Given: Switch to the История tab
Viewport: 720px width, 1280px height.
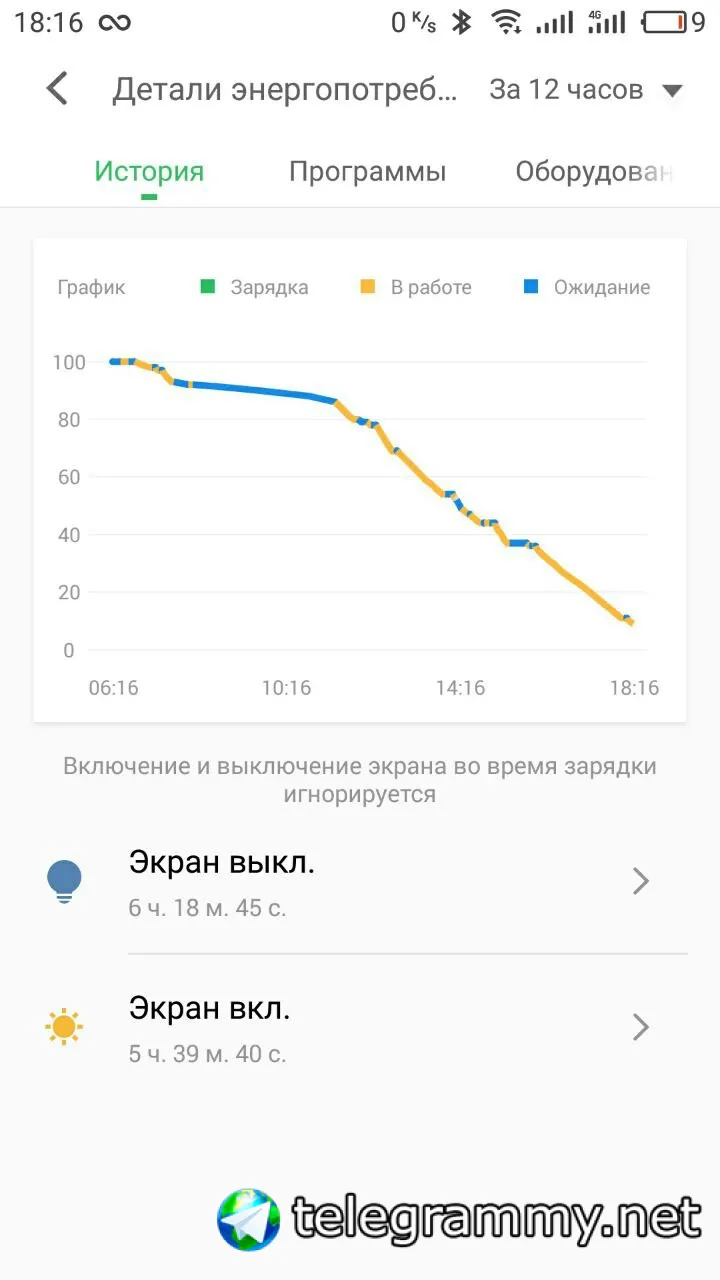Looking at the screenshot, I should (149, 171).
